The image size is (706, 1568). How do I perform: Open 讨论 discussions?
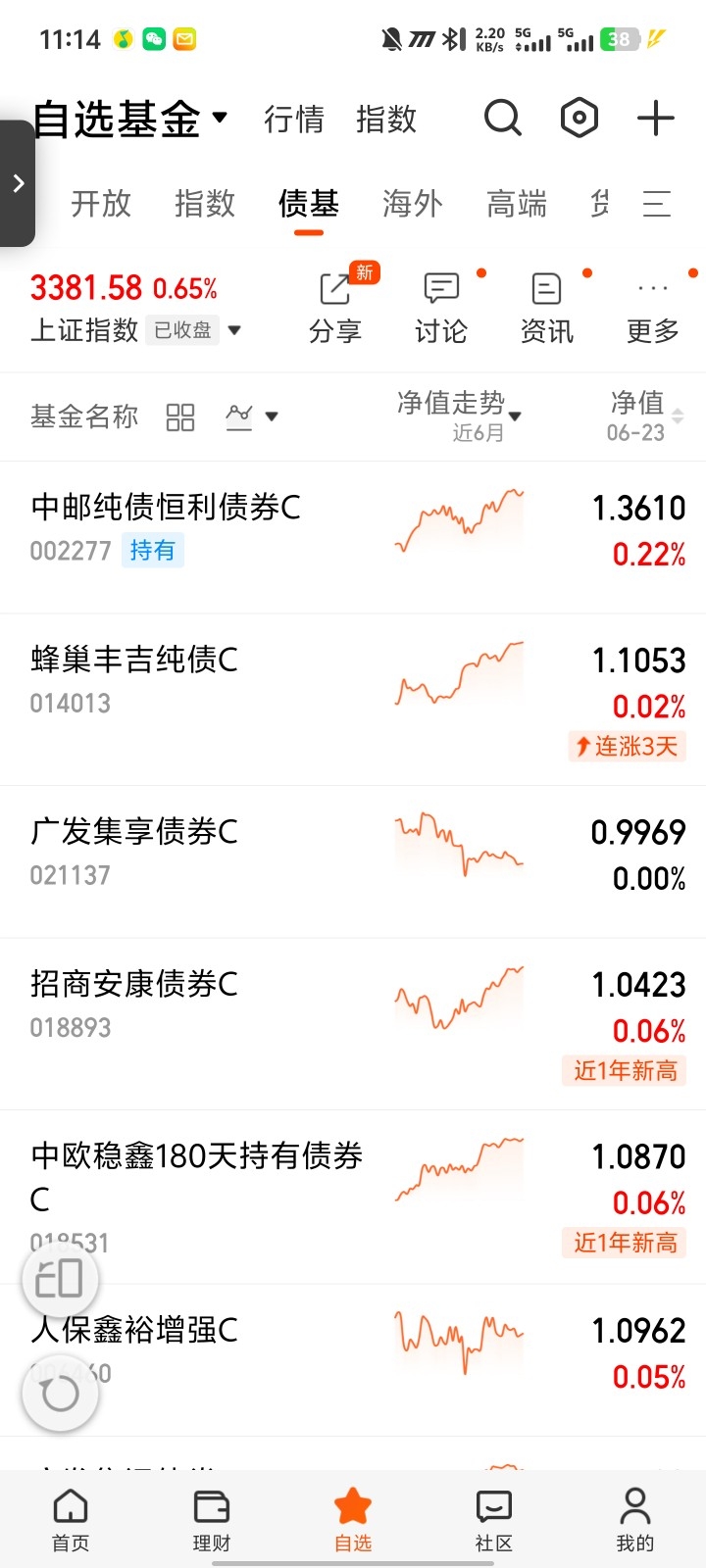click(441, 308)
